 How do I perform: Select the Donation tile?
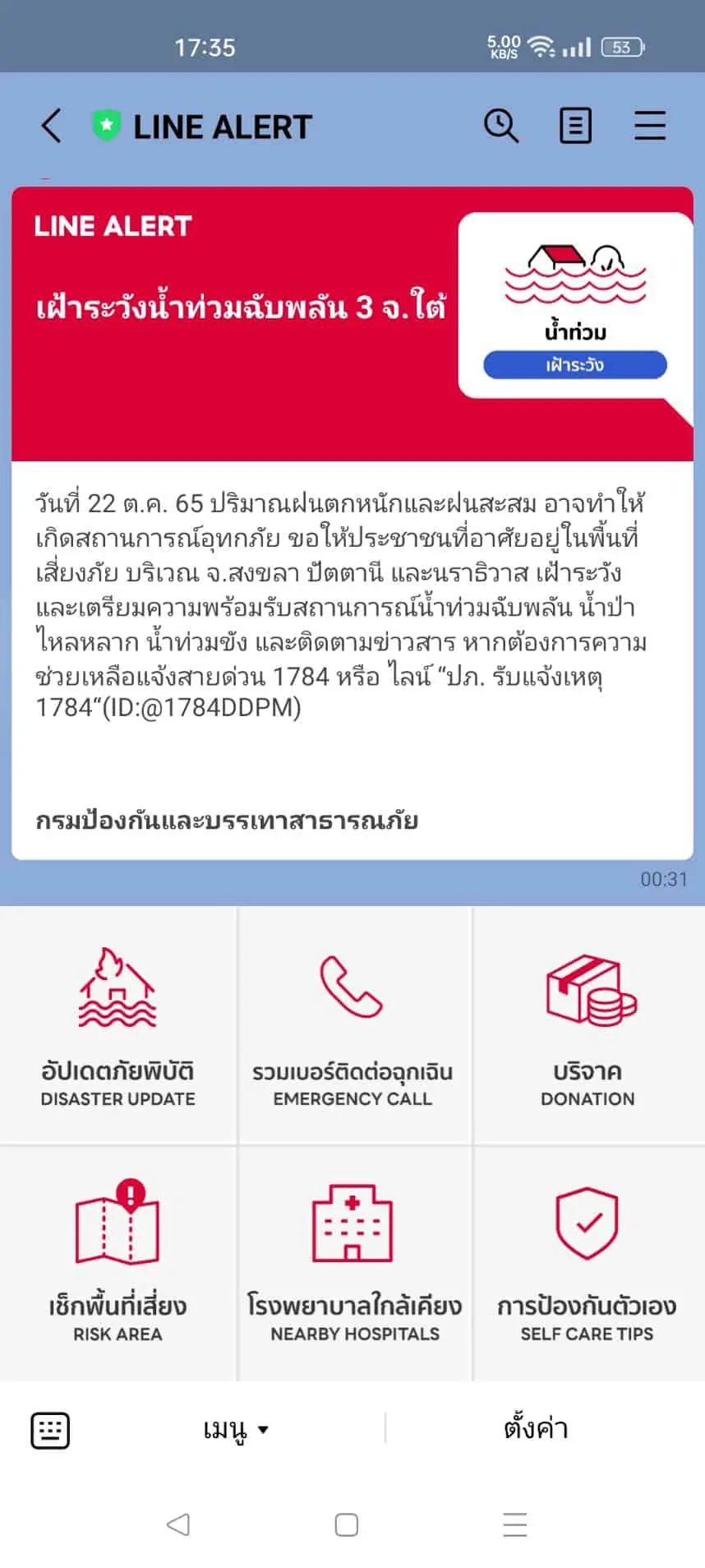pyautogui.click(x=588, y=1025)
